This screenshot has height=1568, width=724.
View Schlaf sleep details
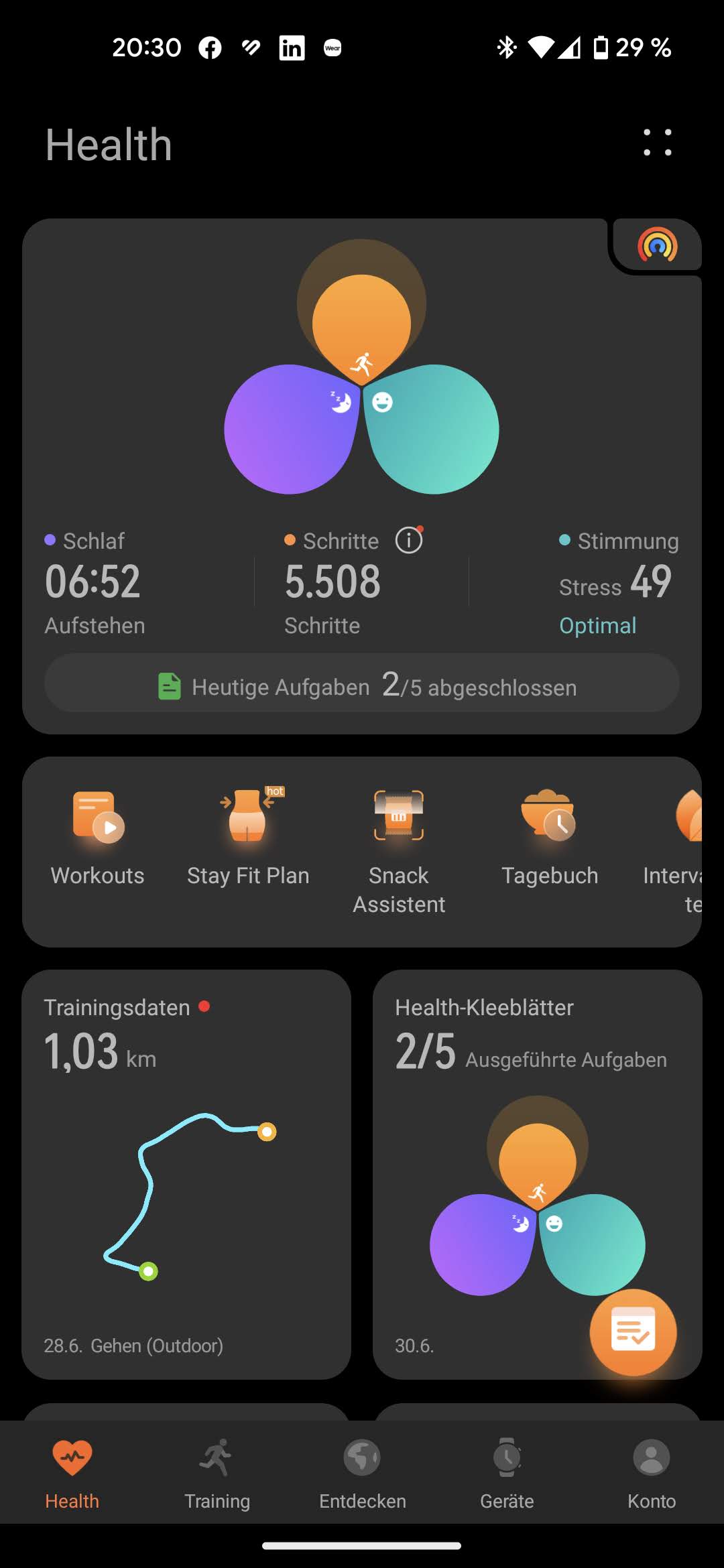(x=94, y=582)
